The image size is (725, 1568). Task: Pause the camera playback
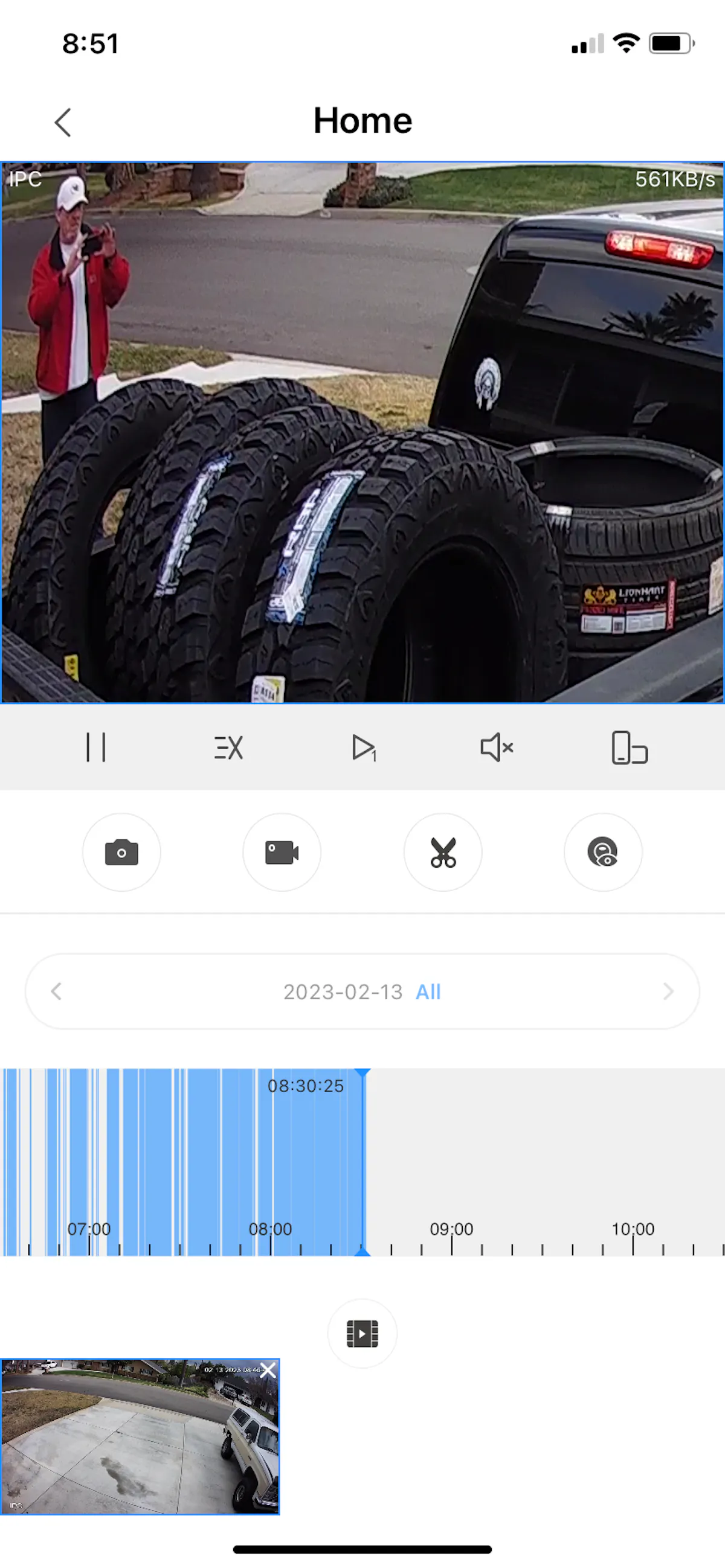click(x=95, y=747)
